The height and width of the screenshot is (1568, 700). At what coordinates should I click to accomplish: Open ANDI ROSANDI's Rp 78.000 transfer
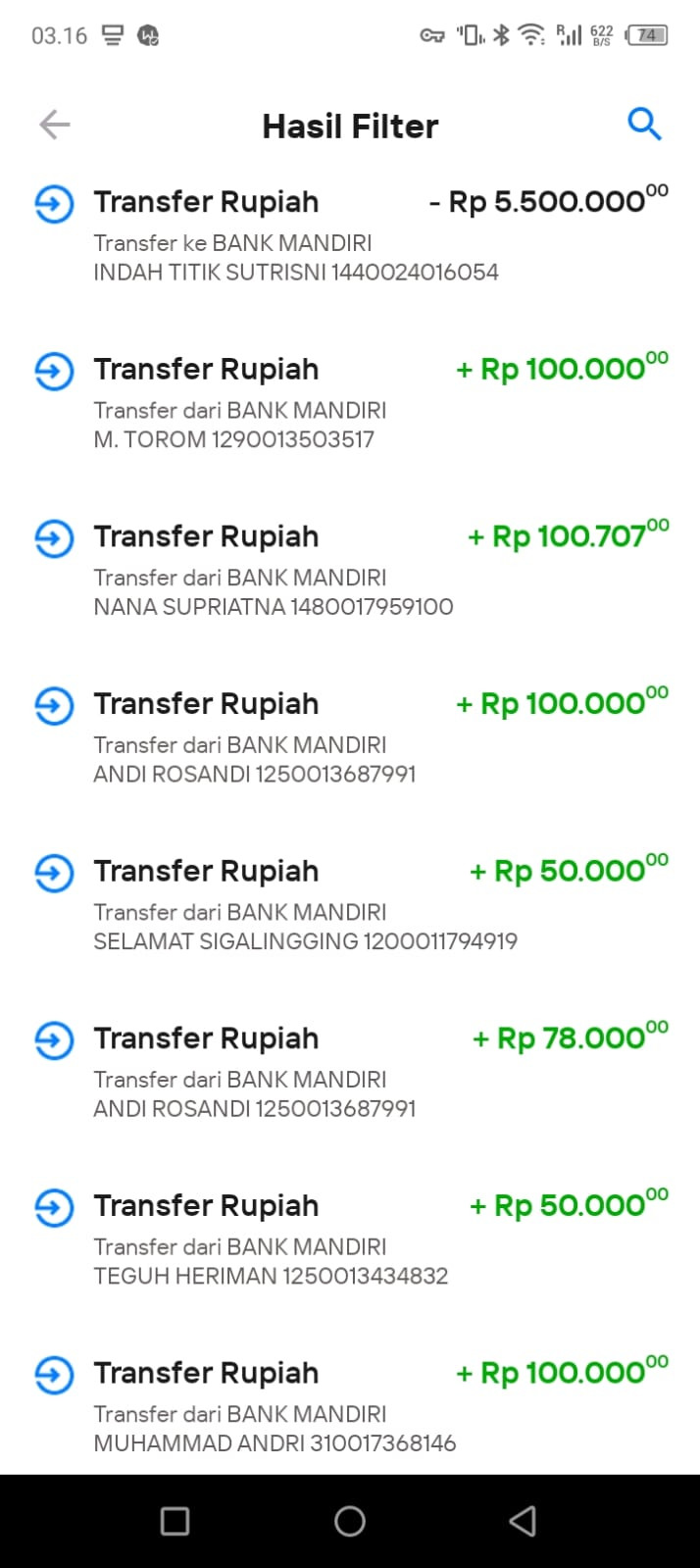pyautogui.click(x=350, y=1072)
